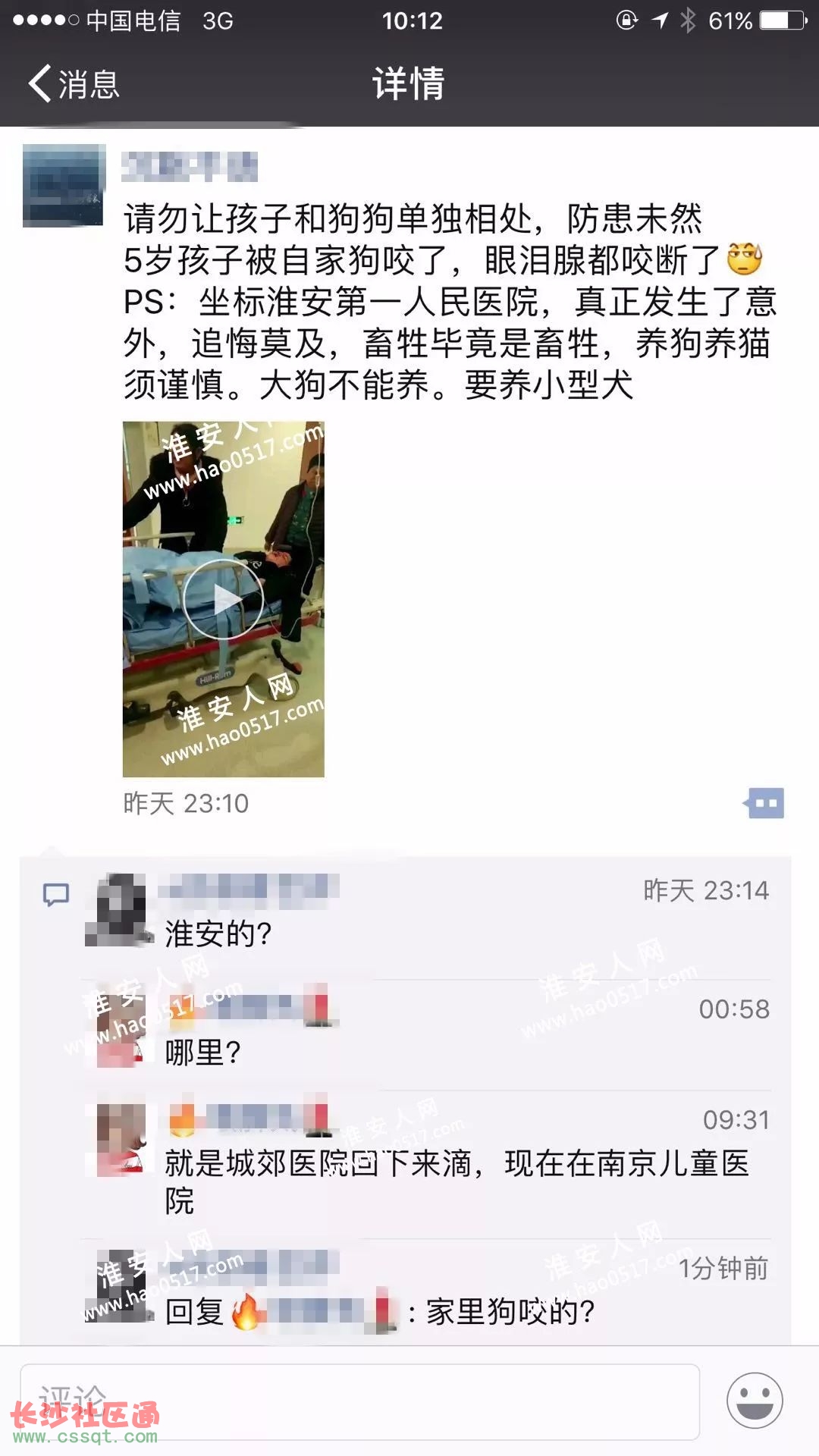Open the emoji picker smiley icon
Viewport: 819px width, 1456px height.
[x=755, y=1400]
